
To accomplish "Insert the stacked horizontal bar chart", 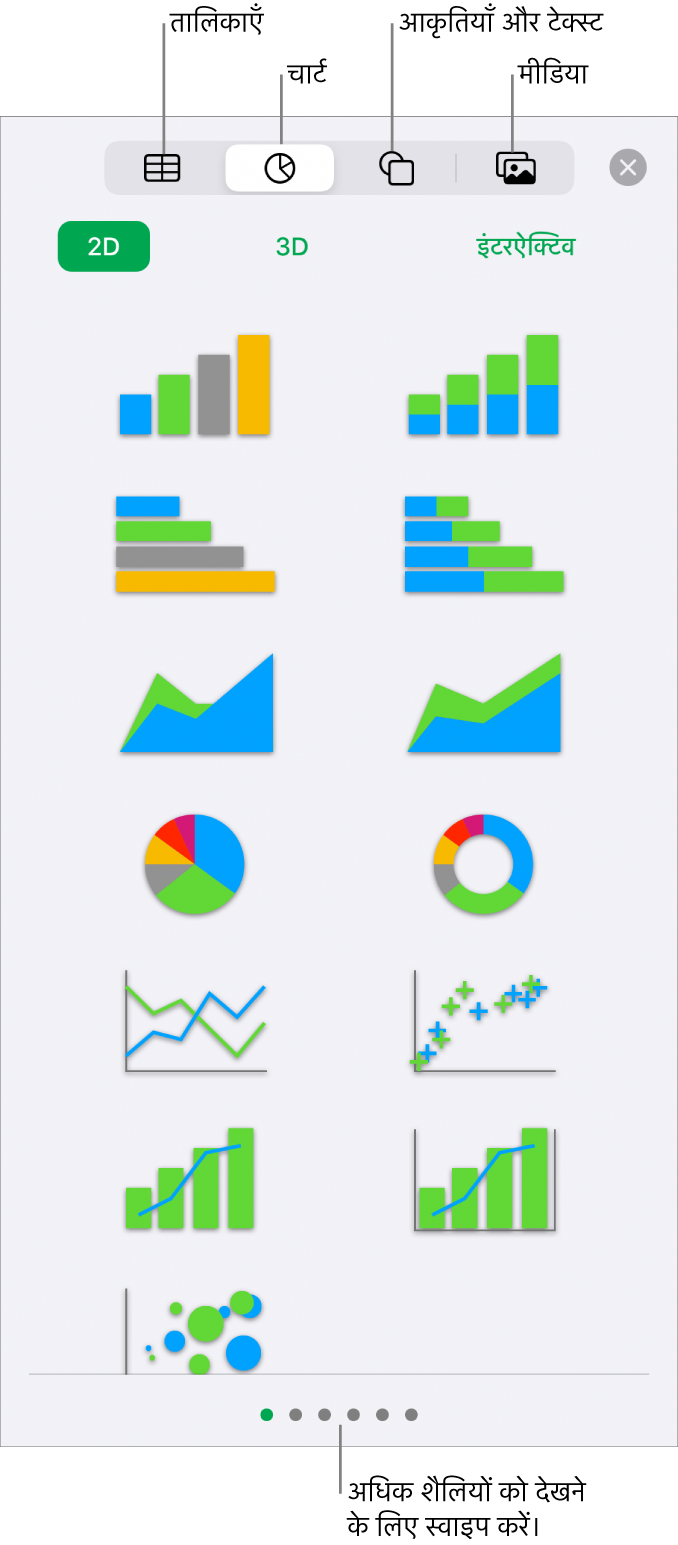I will pyautogui.click(x=484, y=544).
